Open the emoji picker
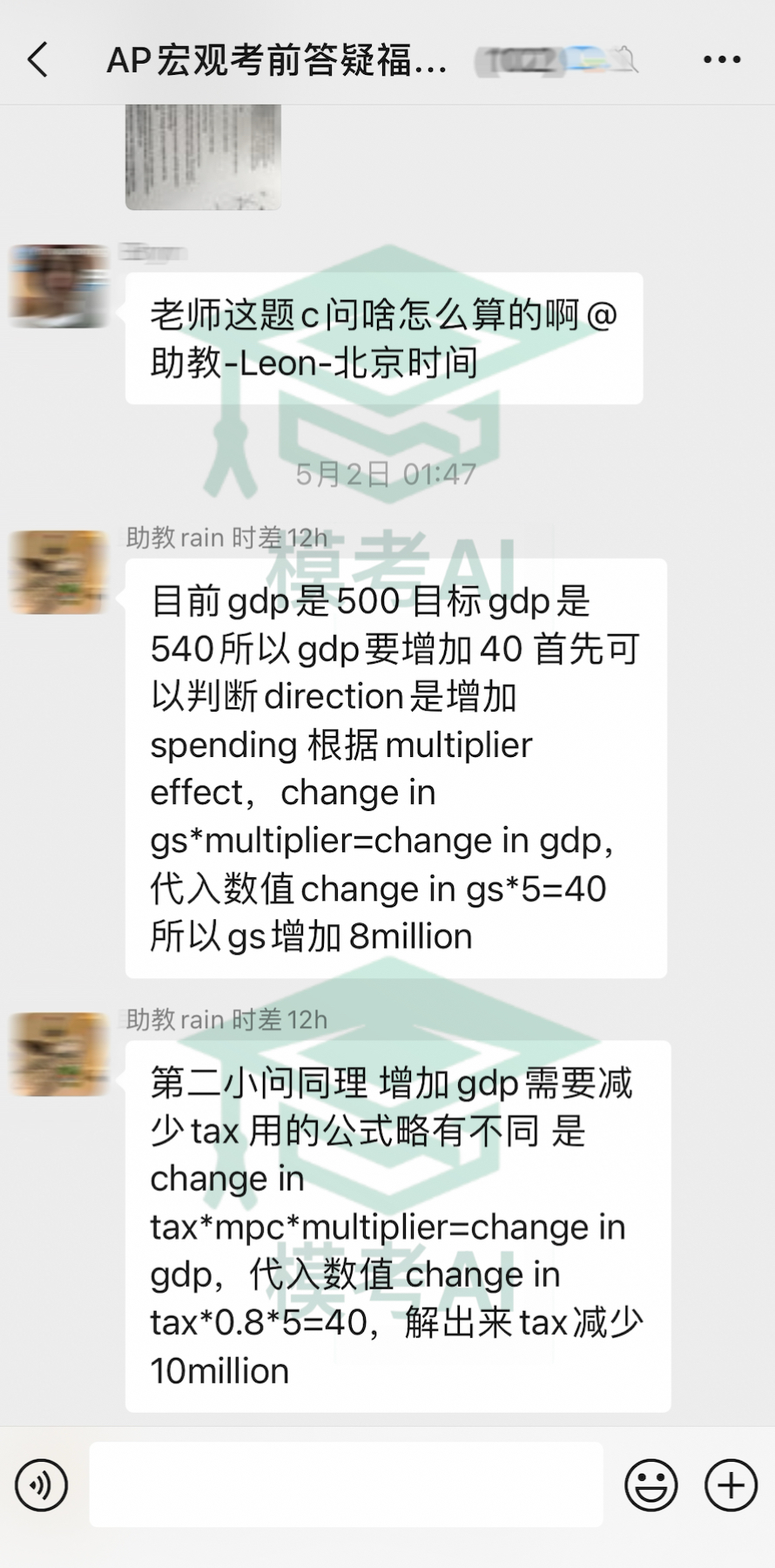The image size is (775, 1568). click(x=650, y=1484)
